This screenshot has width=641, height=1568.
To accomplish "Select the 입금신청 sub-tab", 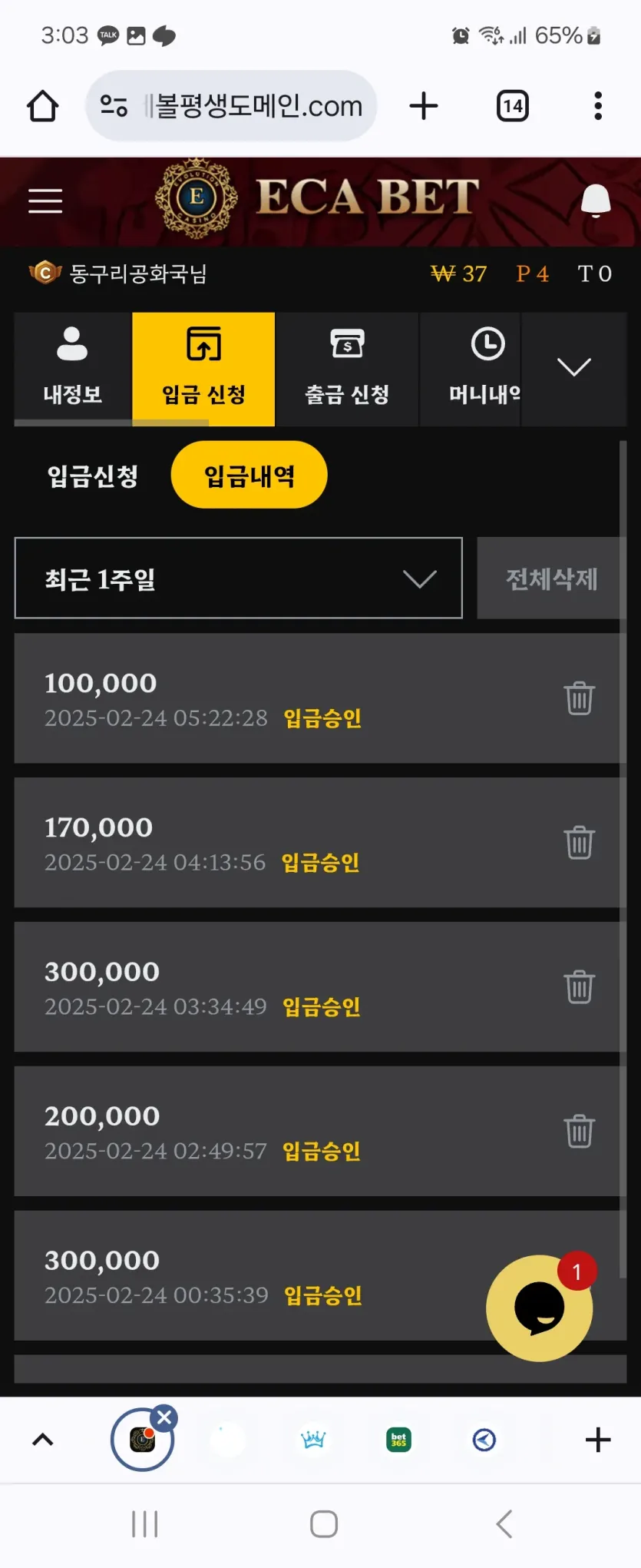I will (x=93, y=476).
